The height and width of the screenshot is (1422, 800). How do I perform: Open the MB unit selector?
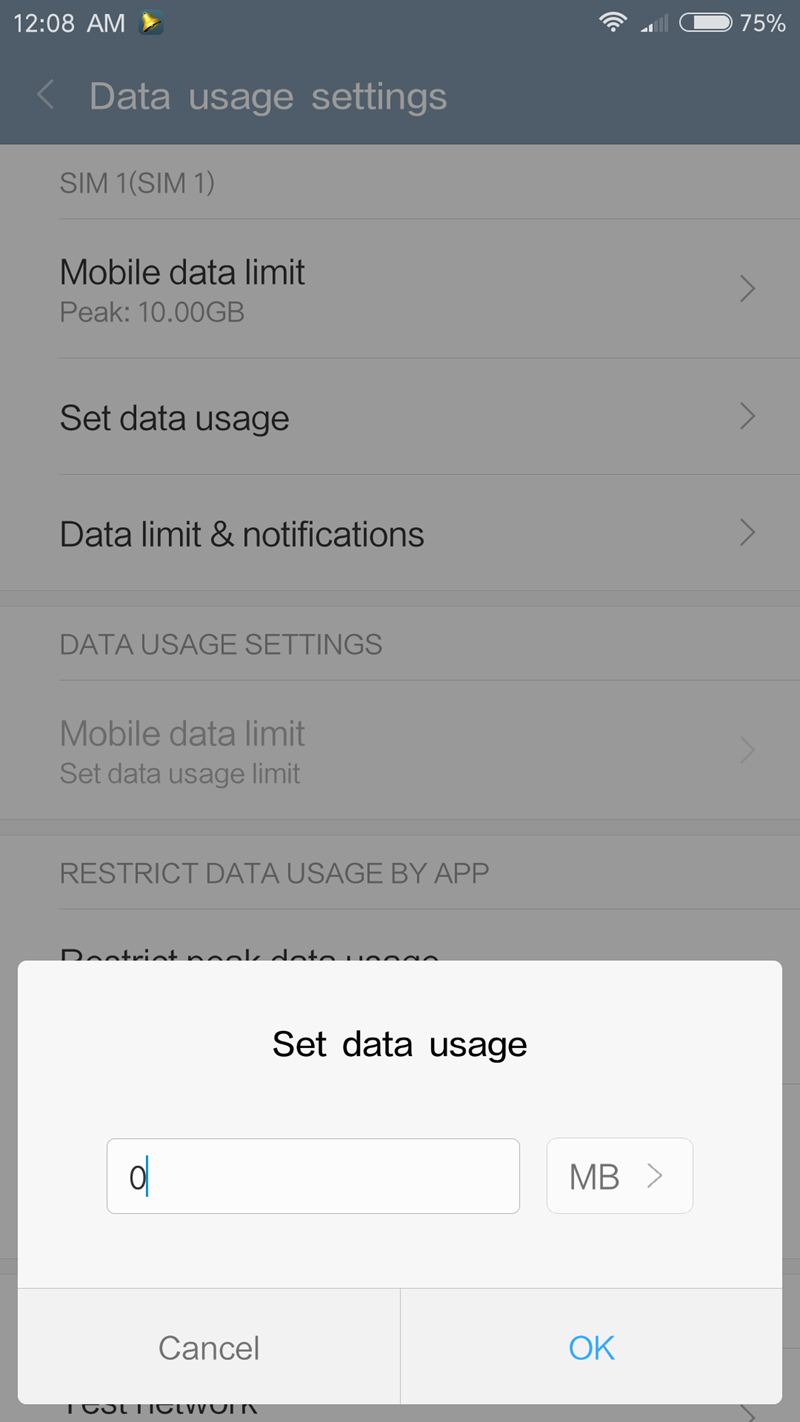point(620,1176)
